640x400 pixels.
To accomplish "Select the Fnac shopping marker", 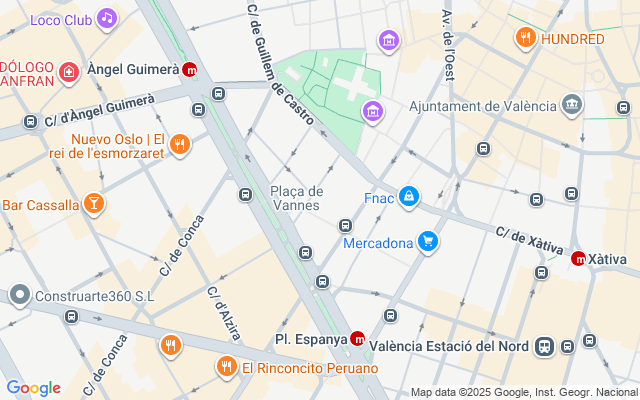I will point(408,197).
